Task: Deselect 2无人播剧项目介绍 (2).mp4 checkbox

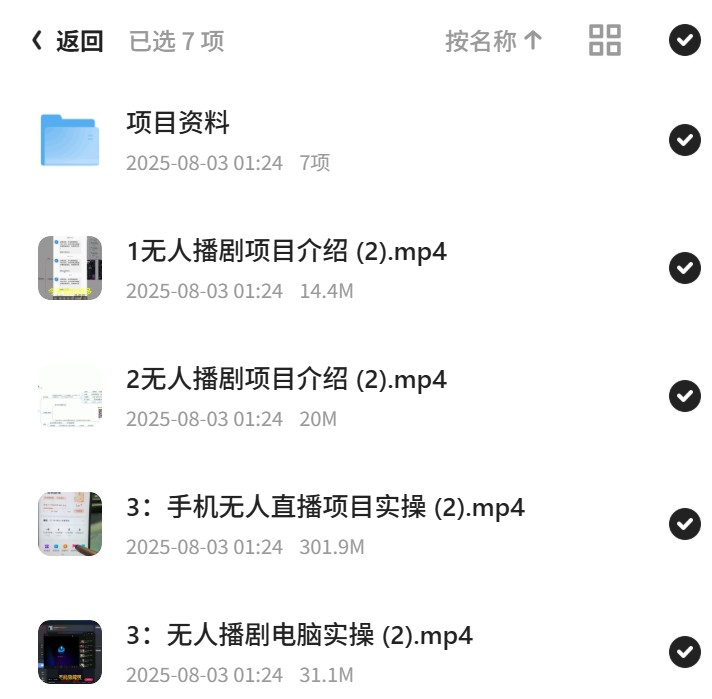Action: 684,396
